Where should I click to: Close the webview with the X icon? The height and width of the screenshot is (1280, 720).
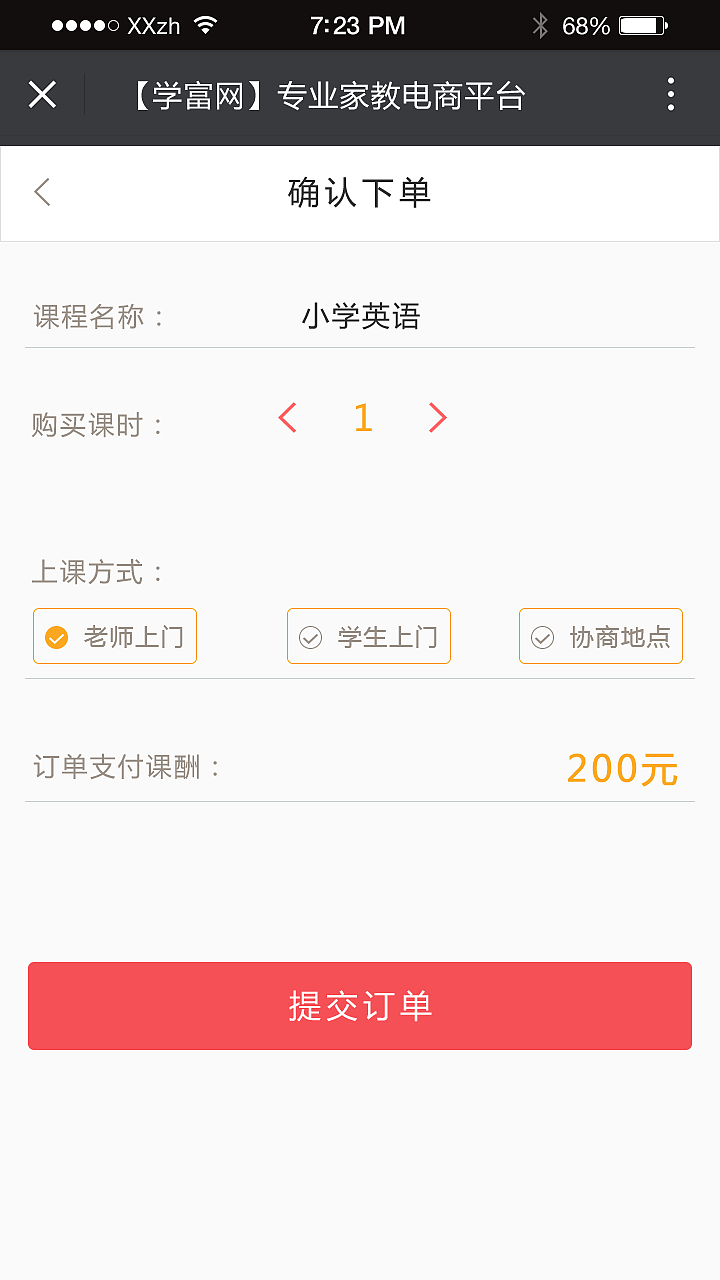click(x=42, y=95)
